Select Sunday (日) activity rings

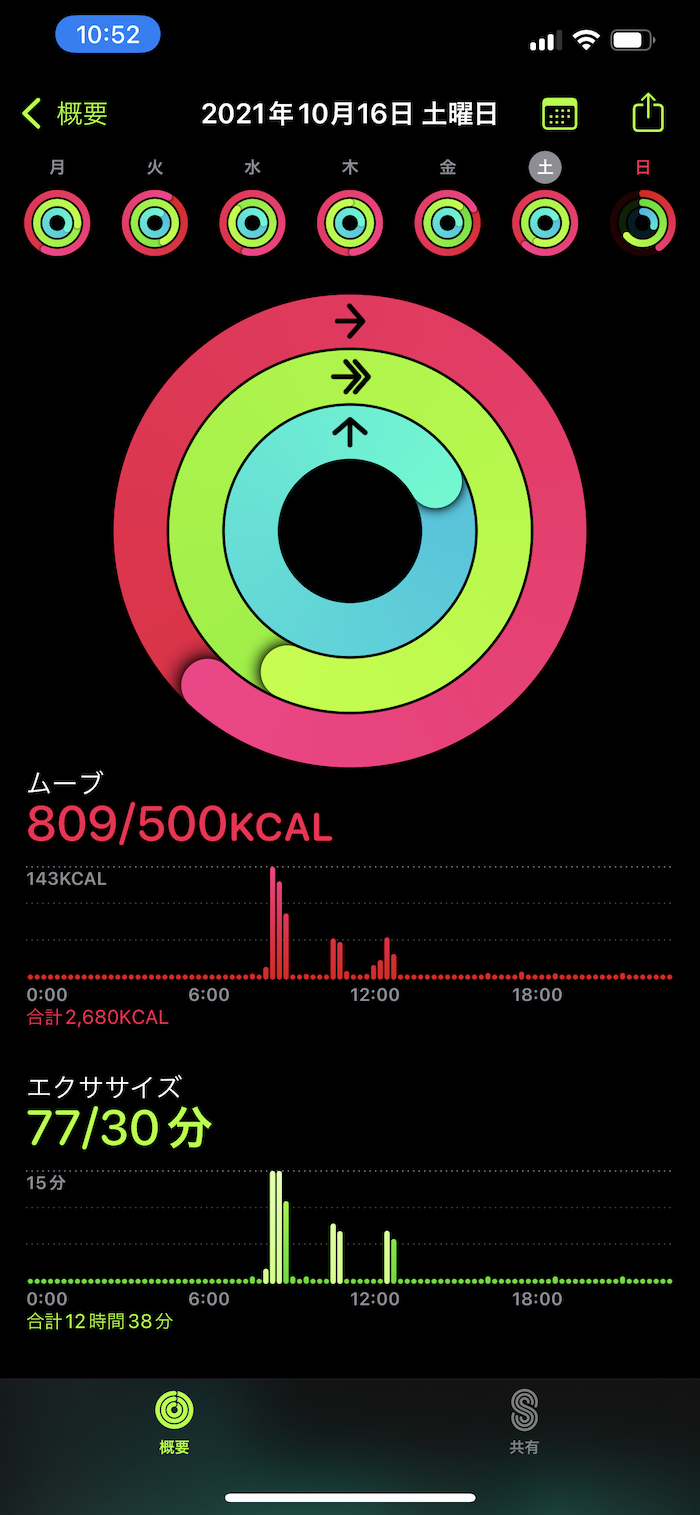[x=642, y=222]
